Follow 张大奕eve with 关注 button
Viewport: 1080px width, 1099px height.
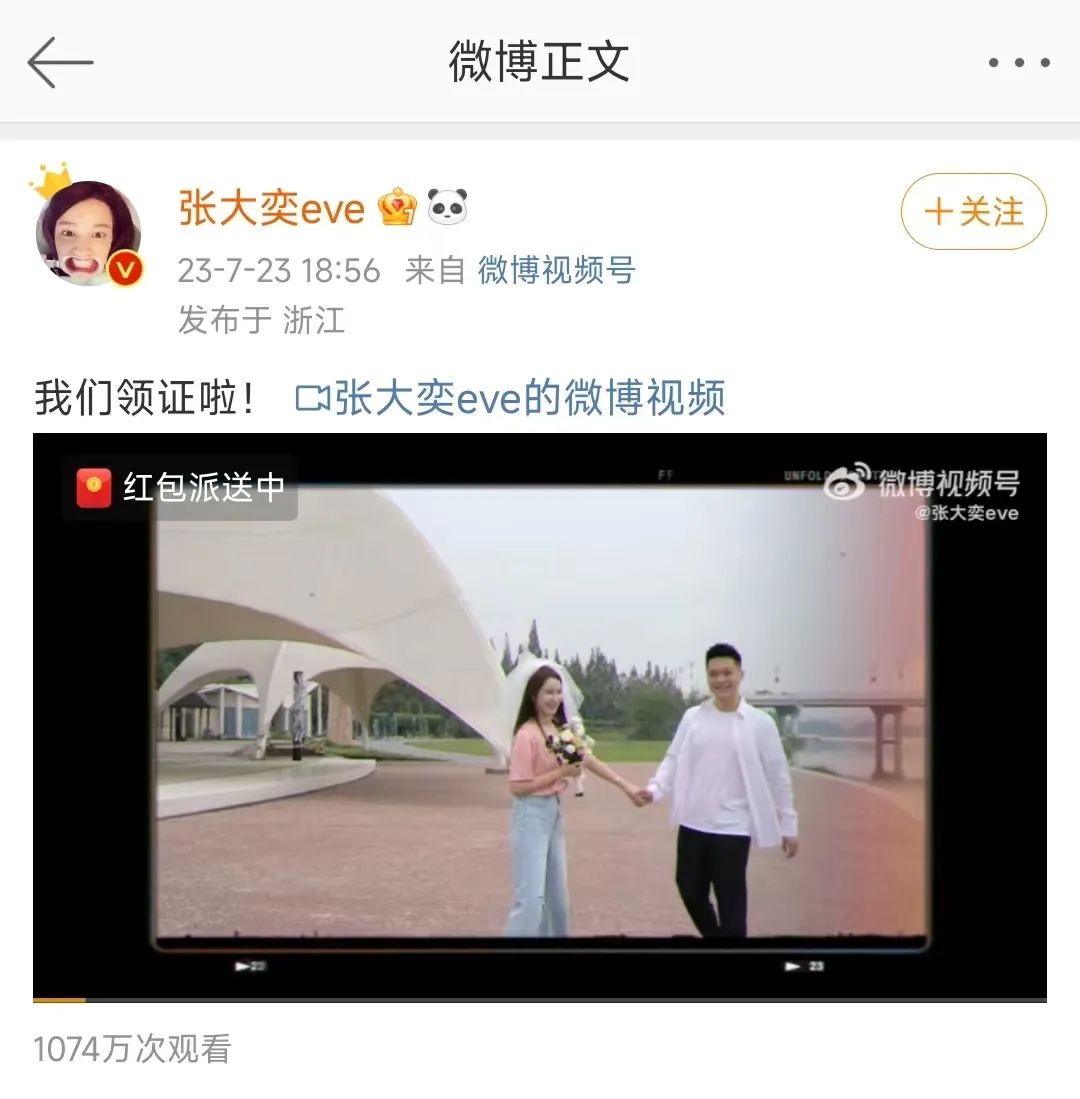tap(973, 212)
